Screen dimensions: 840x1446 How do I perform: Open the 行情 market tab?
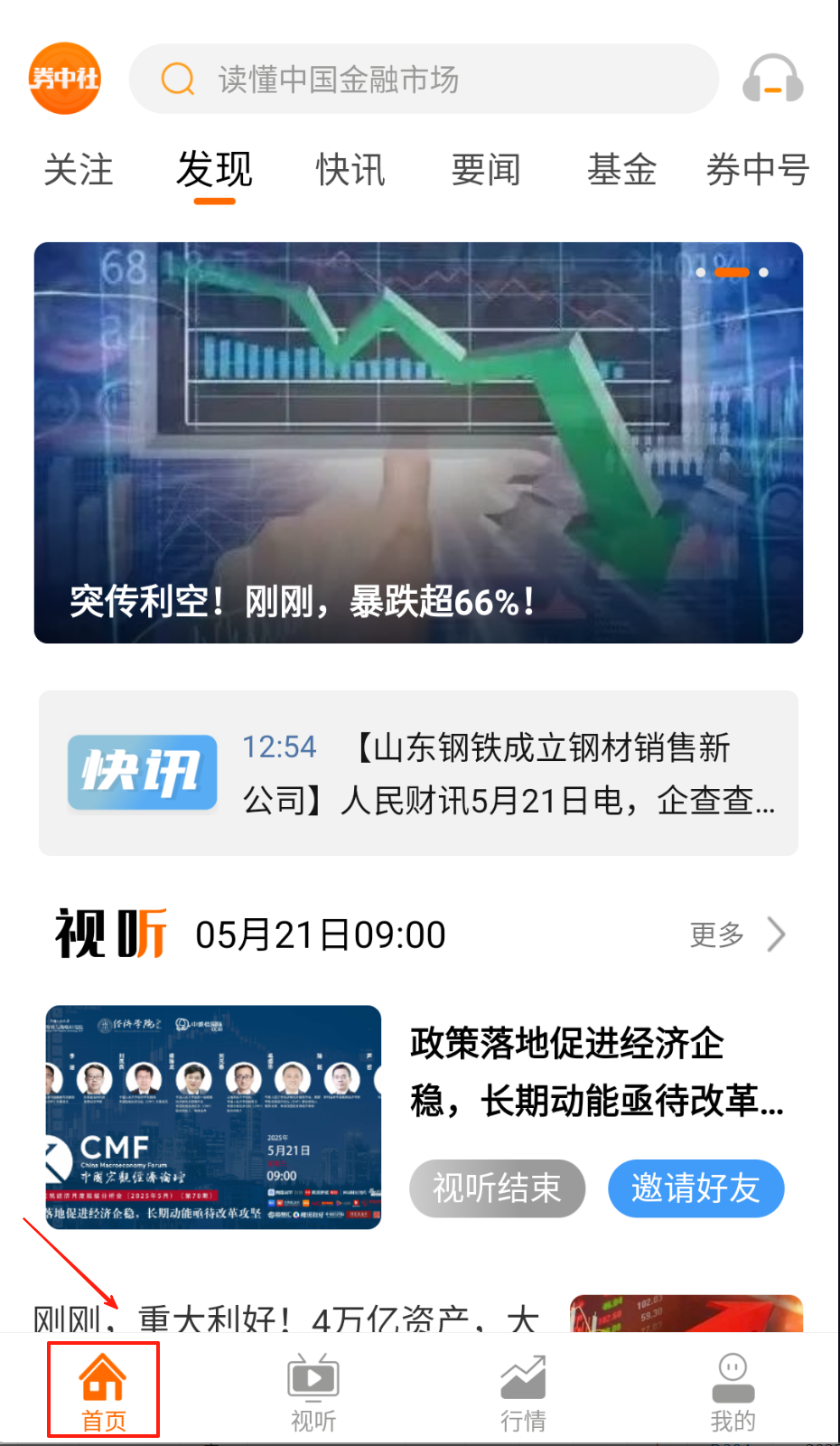point(523,1392)
